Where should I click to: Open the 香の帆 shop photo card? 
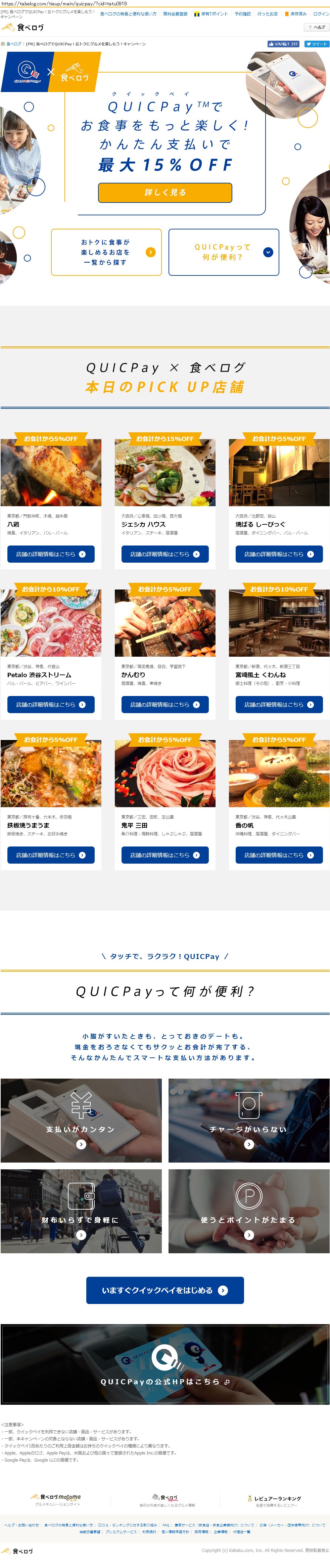click(x=279, y=774)
